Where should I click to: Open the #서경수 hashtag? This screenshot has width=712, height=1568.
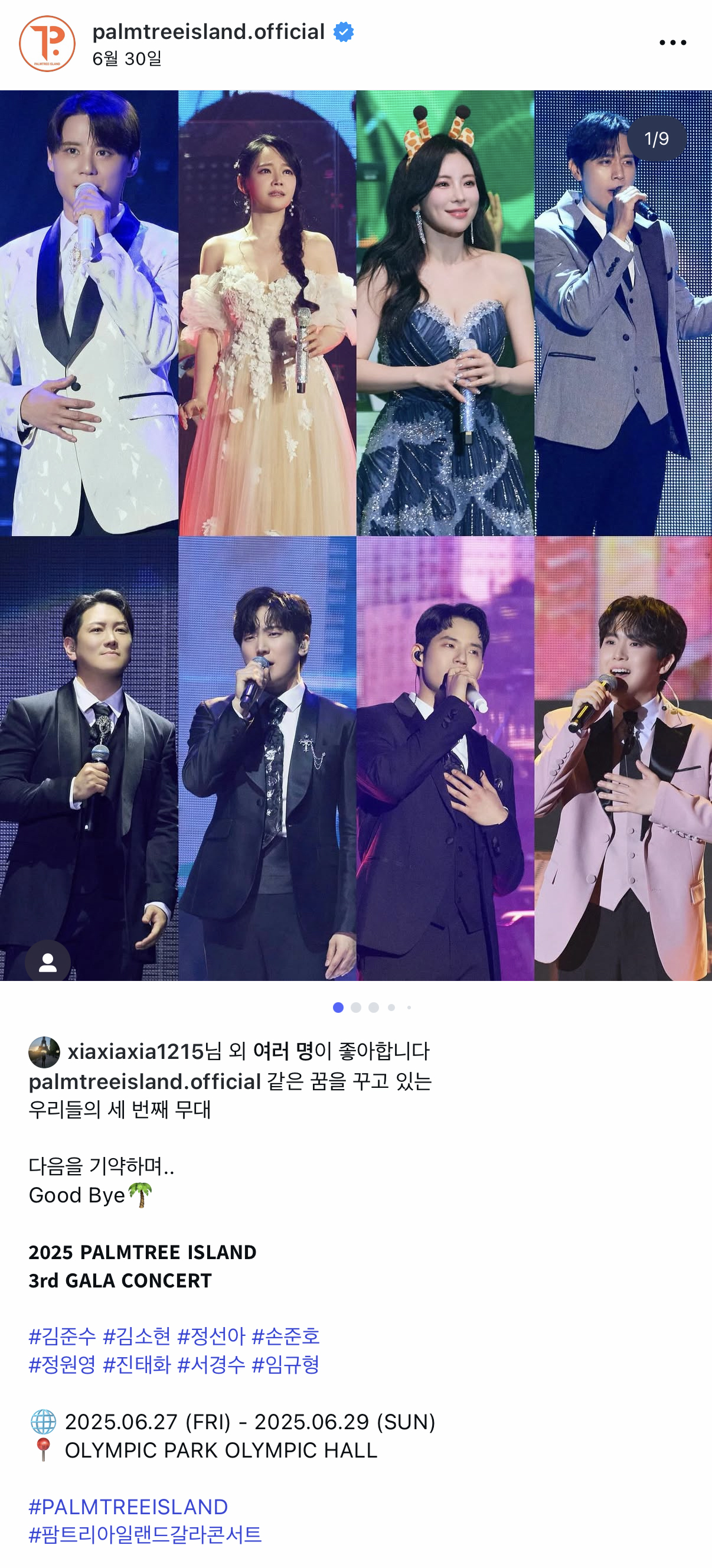[x=211, y=1364]
